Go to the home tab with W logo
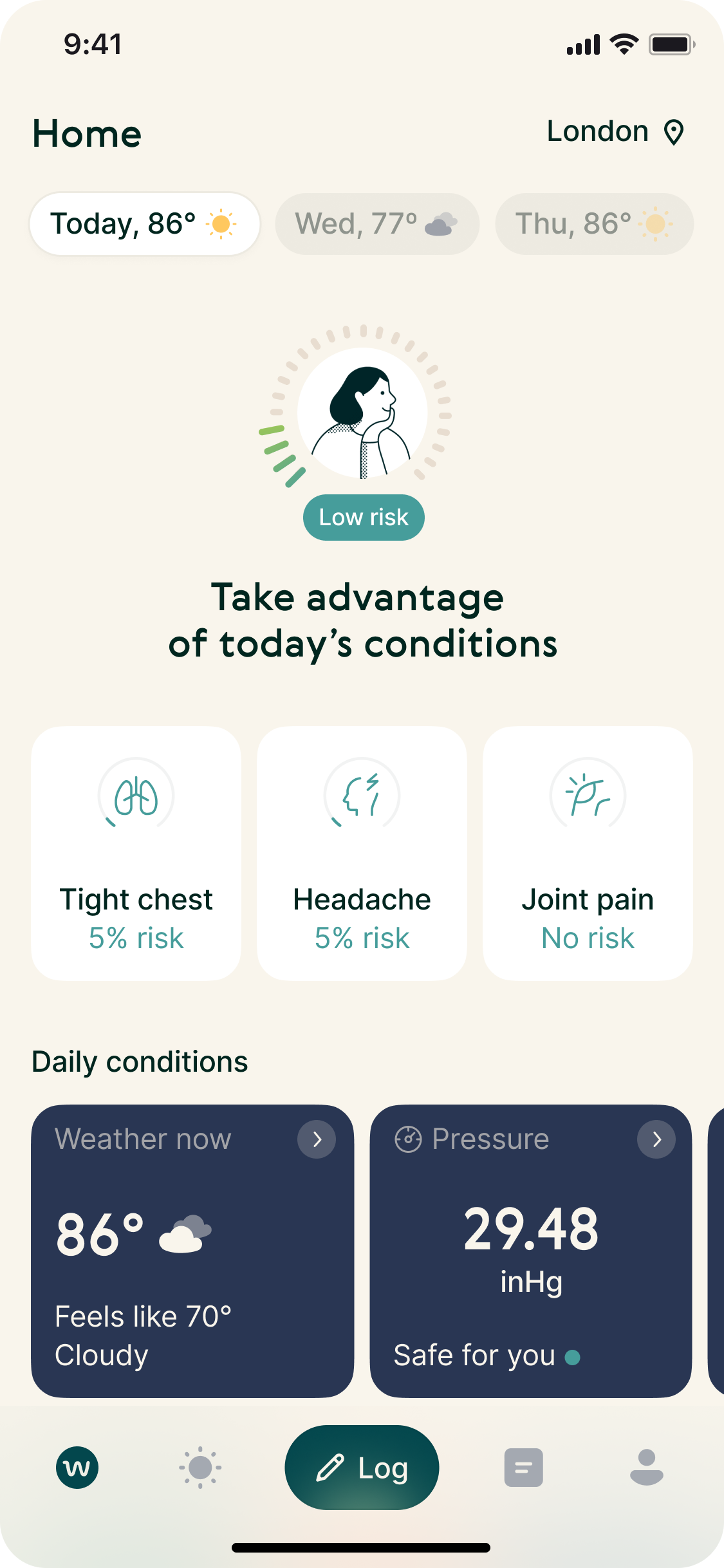The width and height of the screenshot is (724, 1568). (77, 1468)
